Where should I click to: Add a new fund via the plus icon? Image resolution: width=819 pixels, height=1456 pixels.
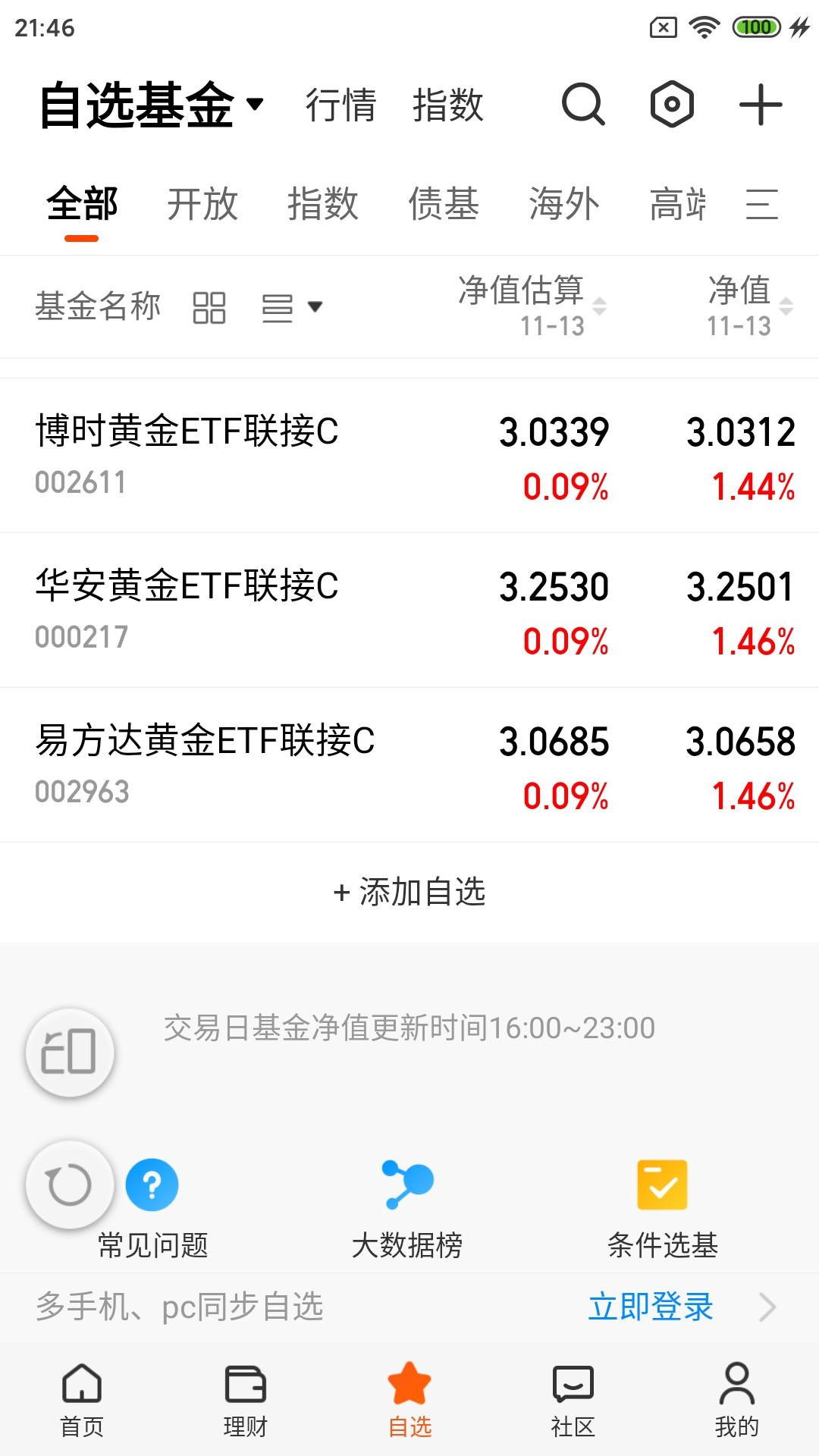tap(761, 106)
